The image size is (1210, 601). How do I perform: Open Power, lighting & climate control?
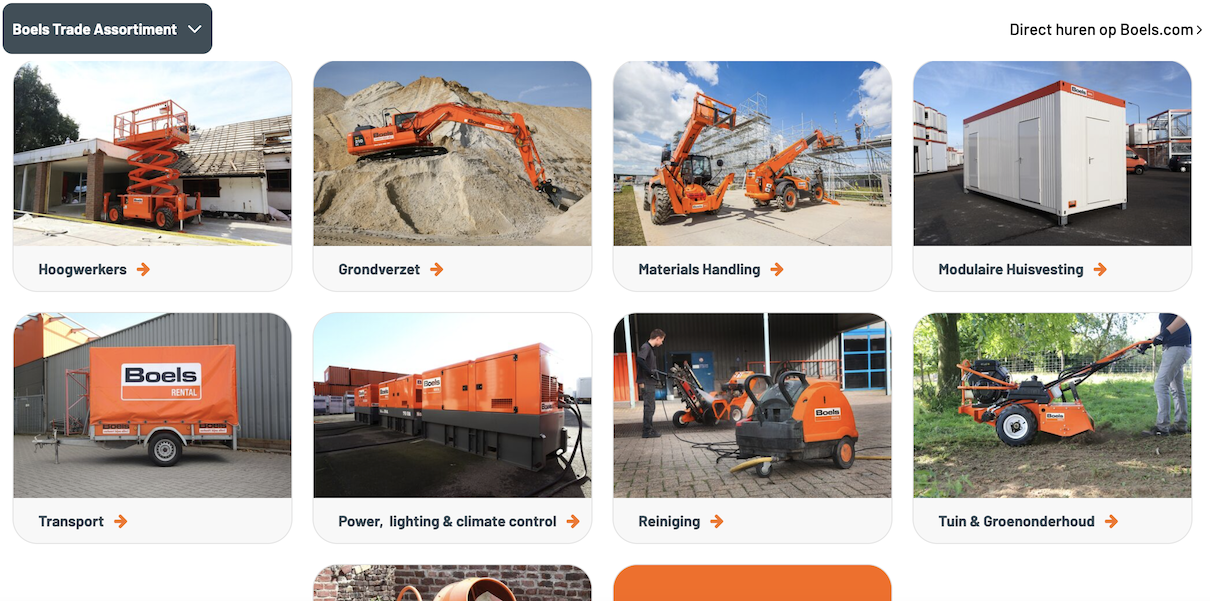point(452,427)
